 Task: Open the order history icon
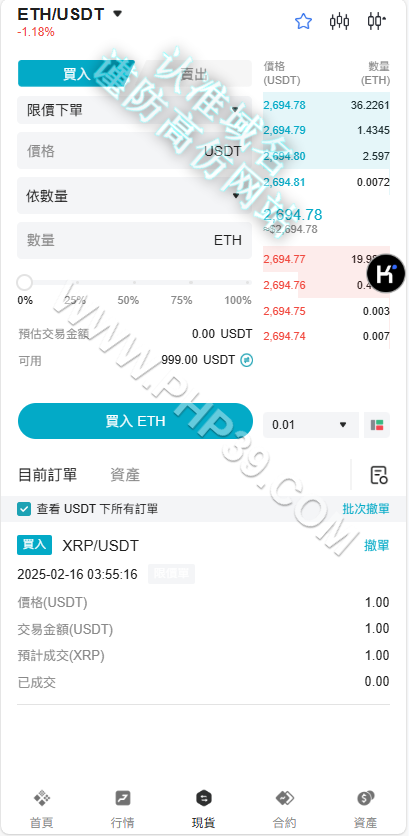click(379, 475)
